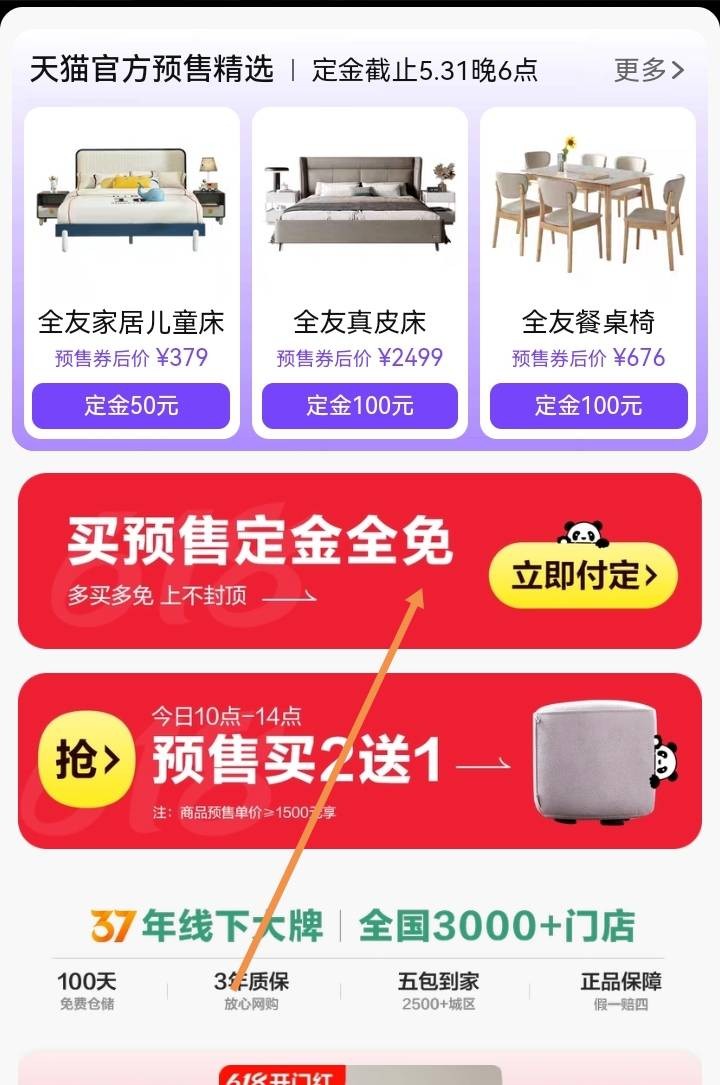Tap the 立即付定 button
Viewport: 720px width, 1085px height.
click(583, 575)
